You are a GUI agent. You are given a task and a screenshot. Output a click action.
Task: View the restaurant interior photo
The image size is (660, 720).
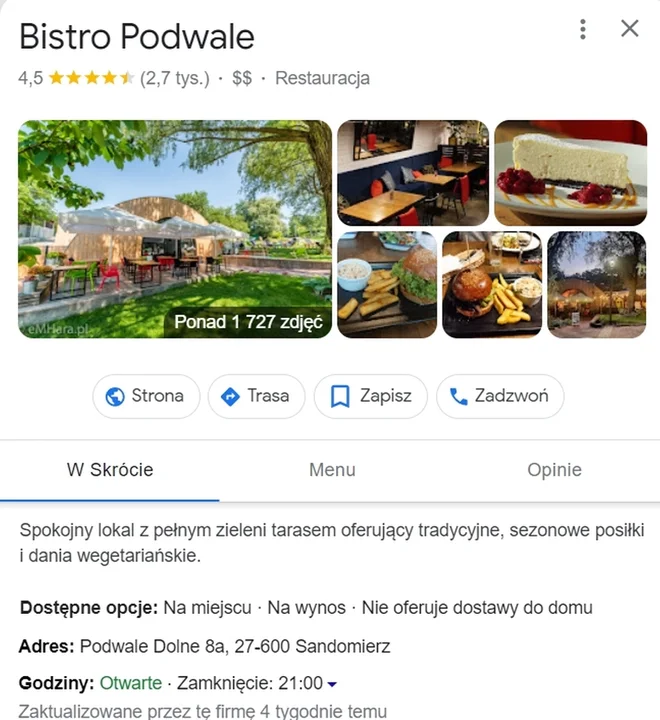point(413,173)
